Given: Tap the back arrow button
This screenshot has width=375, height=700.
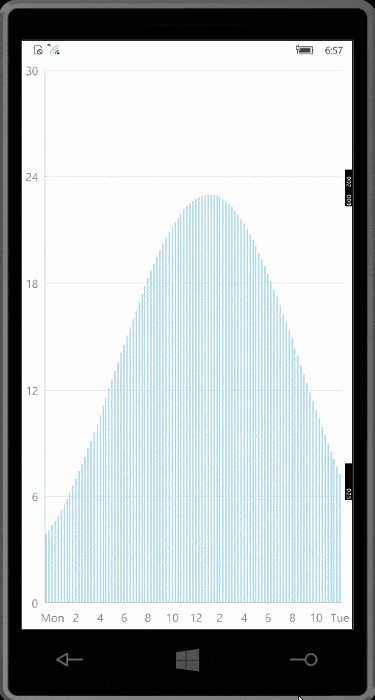Looking at the screenshot, I should point(69,659).
